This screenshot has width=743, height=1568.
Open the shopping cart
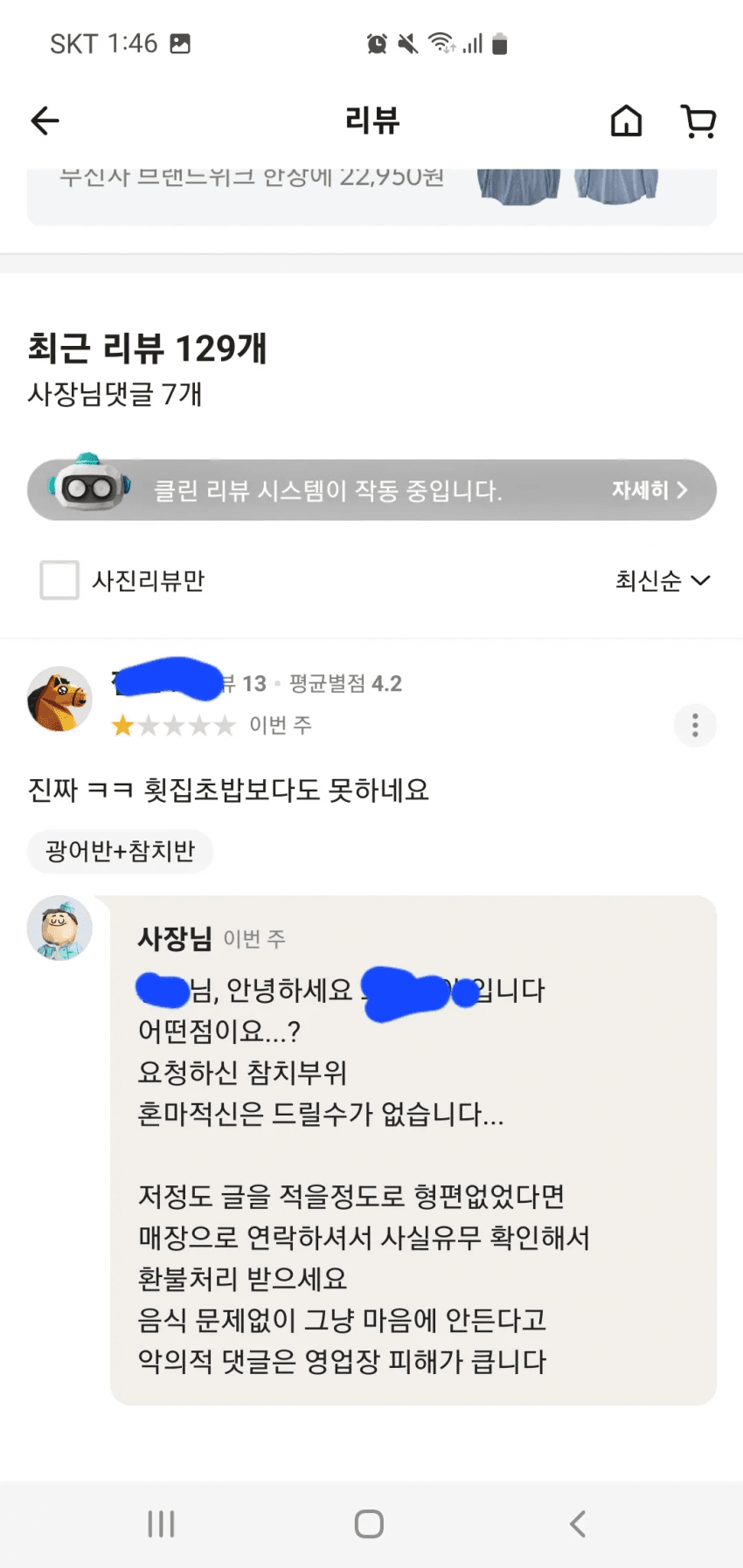(x=698, y=121)
